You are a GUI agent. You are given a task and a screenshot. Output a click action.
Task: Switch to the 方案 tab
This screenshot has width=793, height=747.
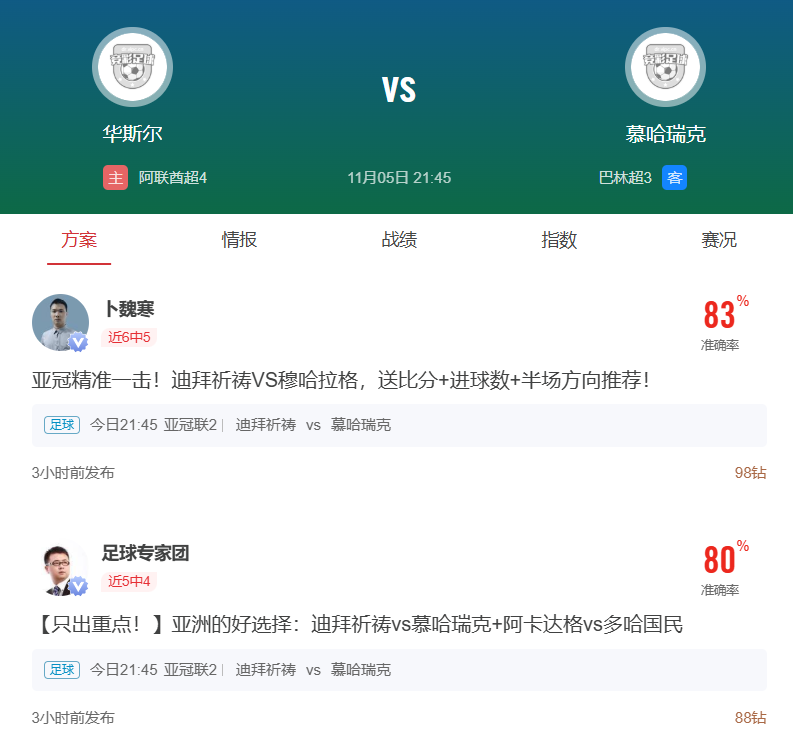tap(79, 240)
